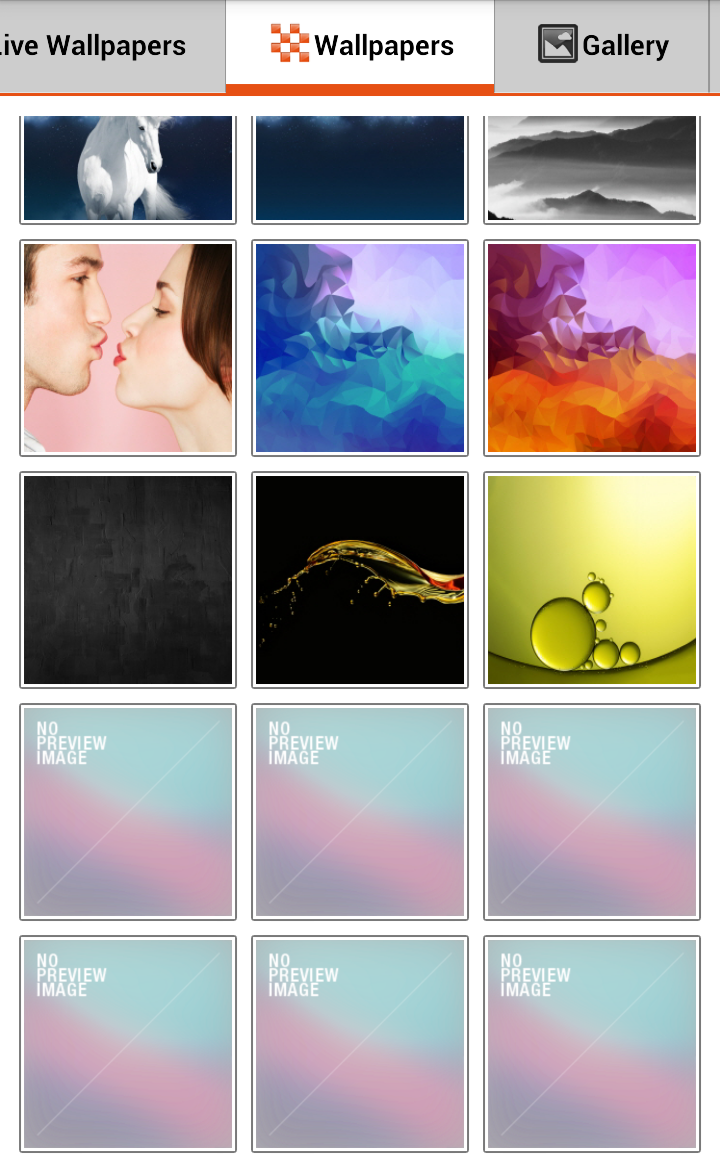The image size is (720, 1160).
Task: Pick the dark gray textured wallpaper
Action: [x=128, y=580]
